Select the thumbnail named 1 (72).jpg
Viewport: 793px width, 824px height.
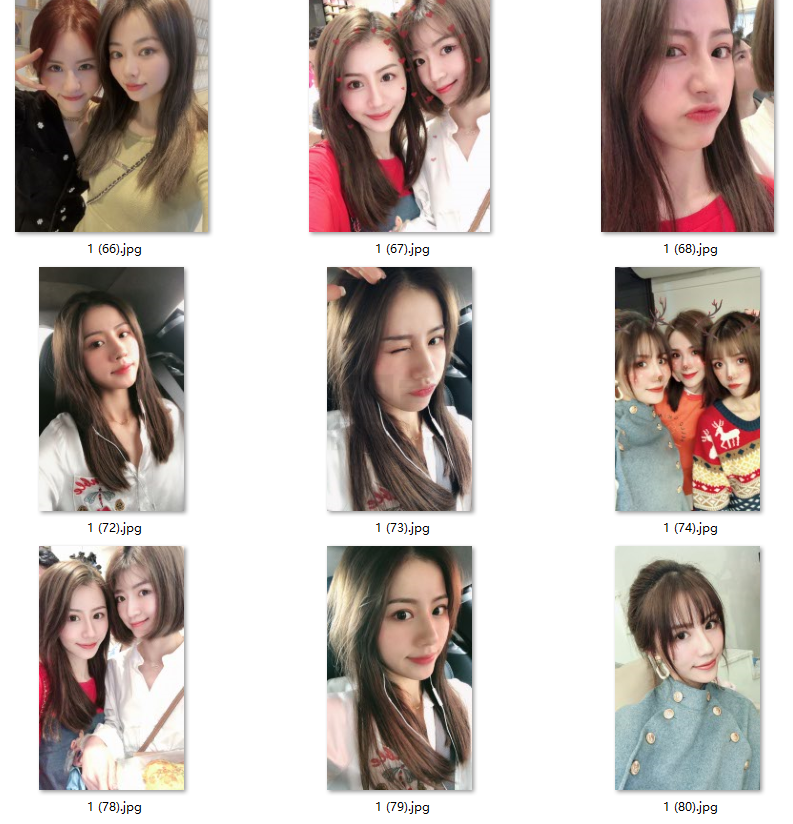(x=111, y=389)
